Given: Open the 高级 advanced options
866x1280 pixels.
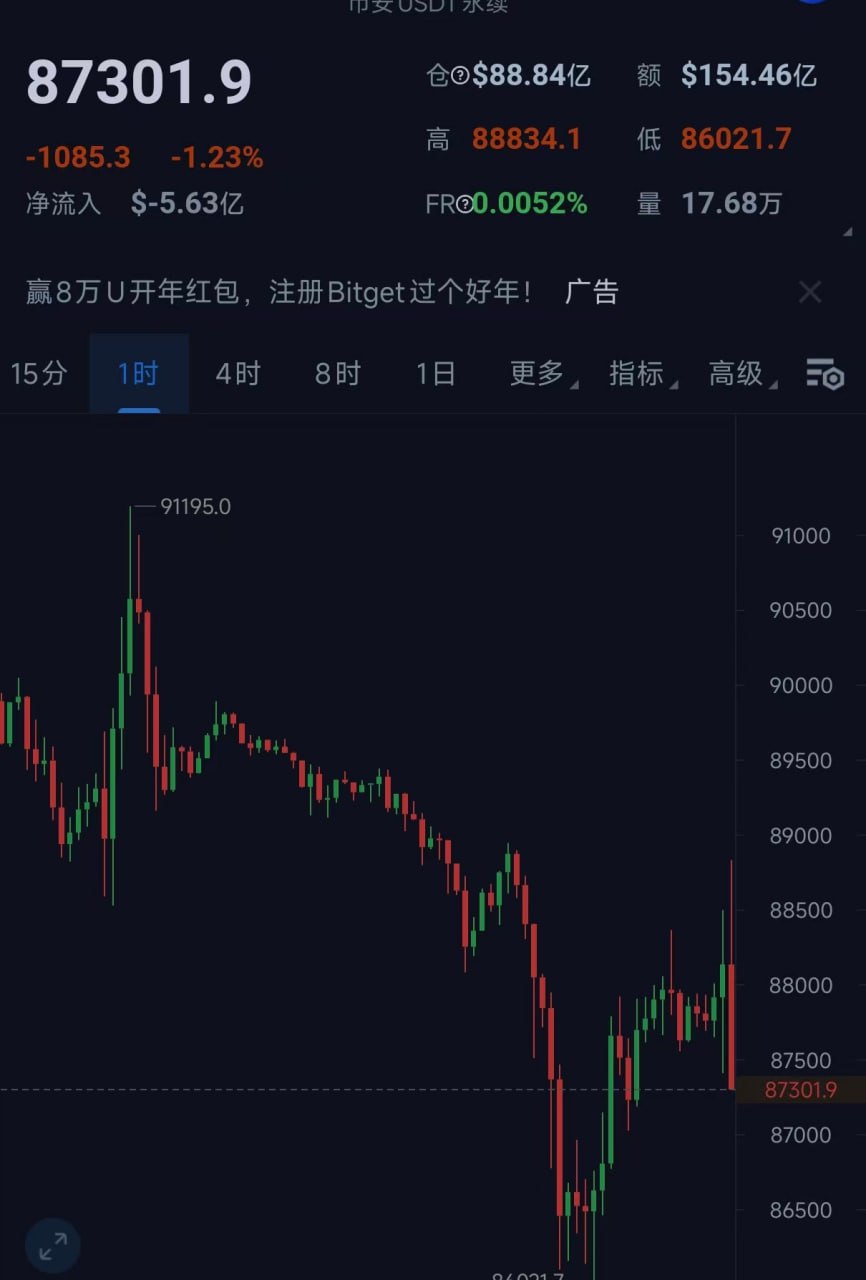Looking at the screenshot, I should tap(738, 374).
